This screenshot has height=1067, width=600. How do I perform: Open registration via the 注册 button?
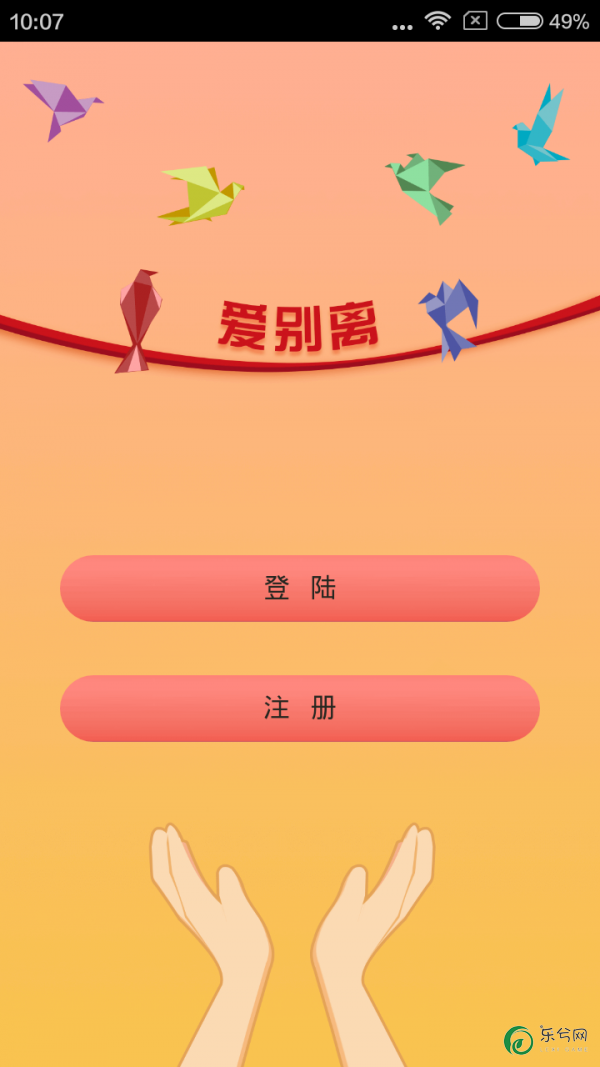click(x=300, y=708)
